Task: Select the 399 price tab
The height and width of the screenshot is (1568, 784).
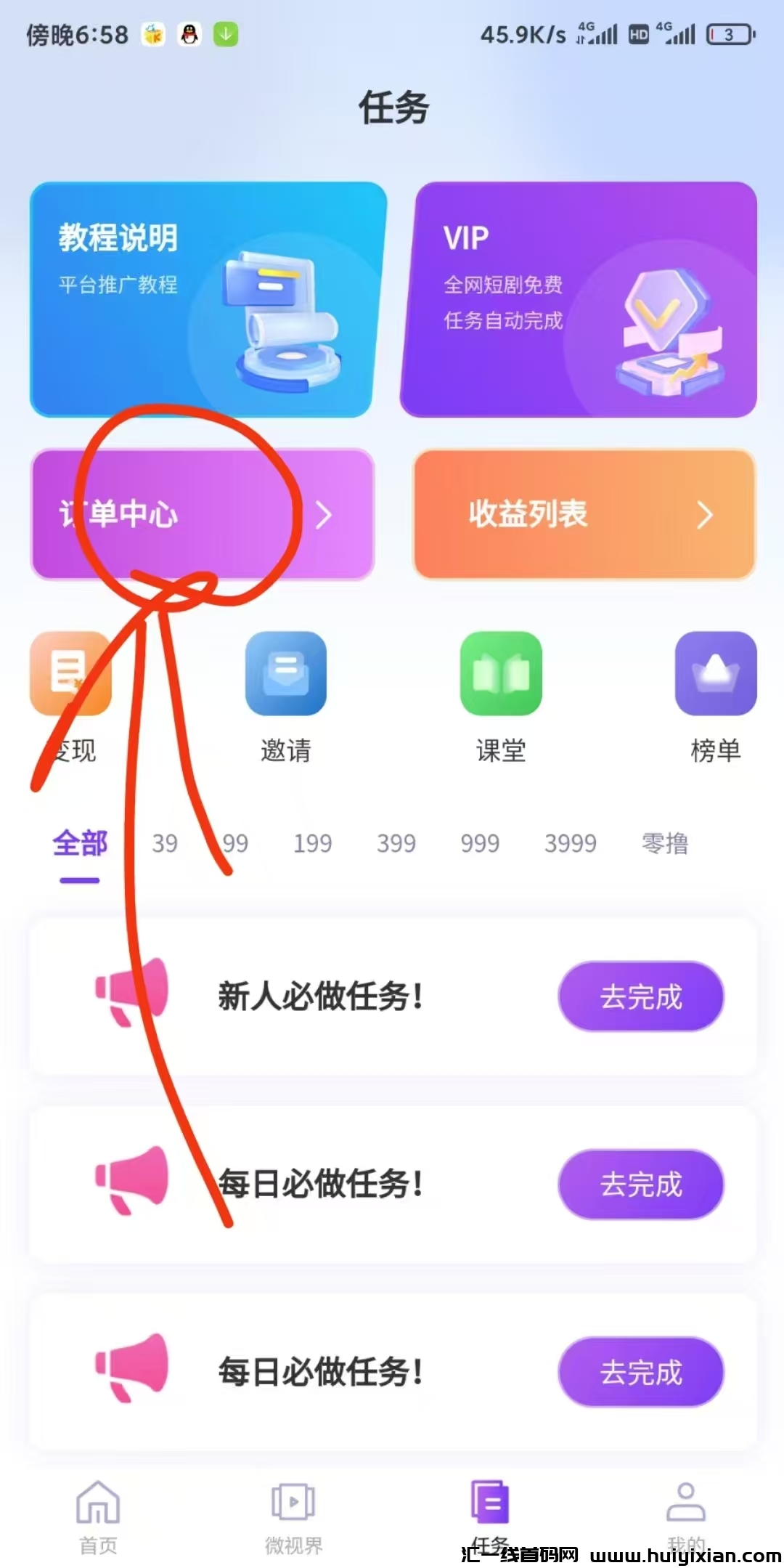Action: (x=396, y=844)
